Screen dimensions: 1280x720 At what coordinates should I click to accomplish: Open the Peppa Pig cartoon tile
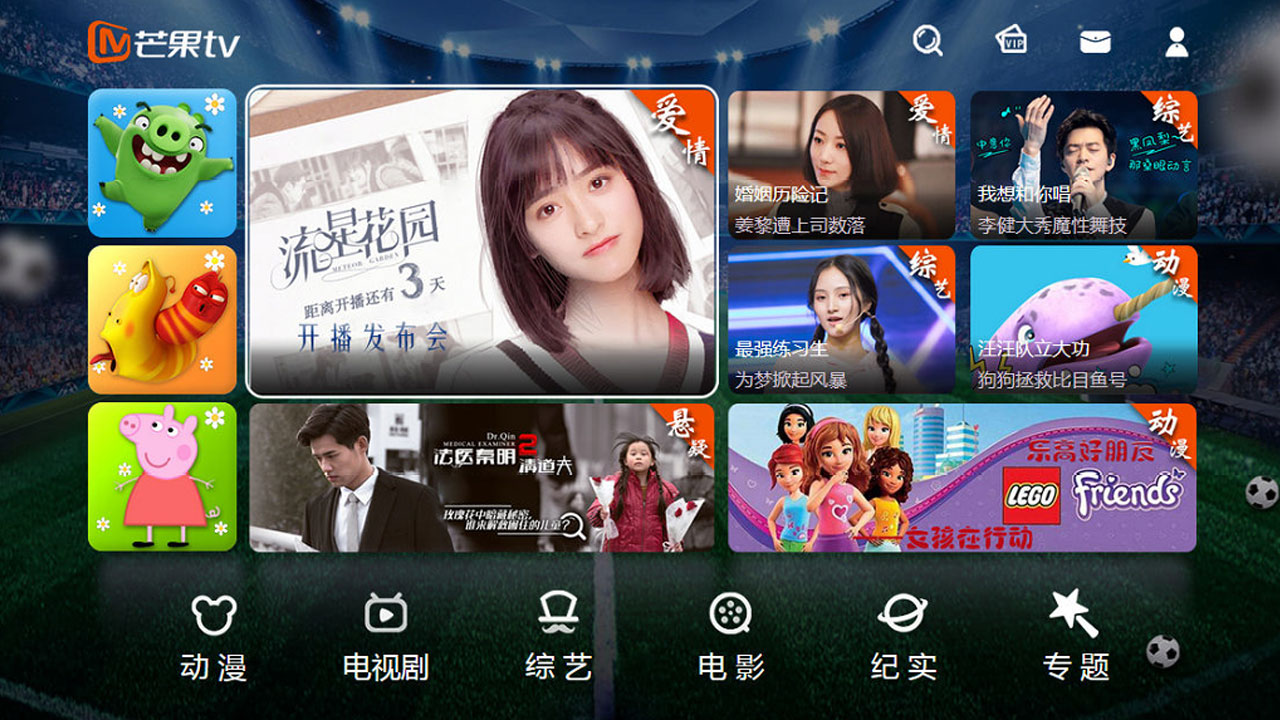(x=162, y=477)
